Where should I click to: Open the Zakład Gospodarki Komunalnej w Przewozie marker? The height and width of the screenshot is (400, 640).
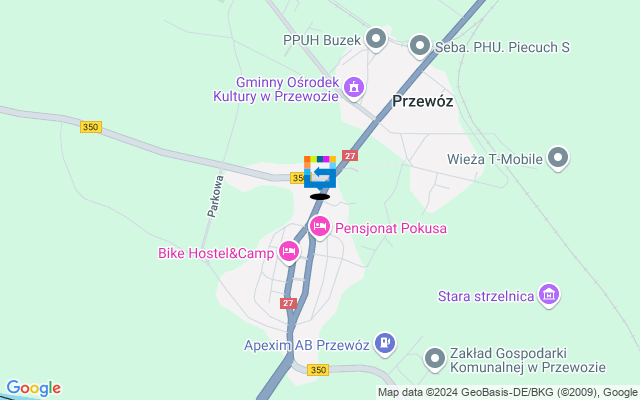tap(435, 357)
